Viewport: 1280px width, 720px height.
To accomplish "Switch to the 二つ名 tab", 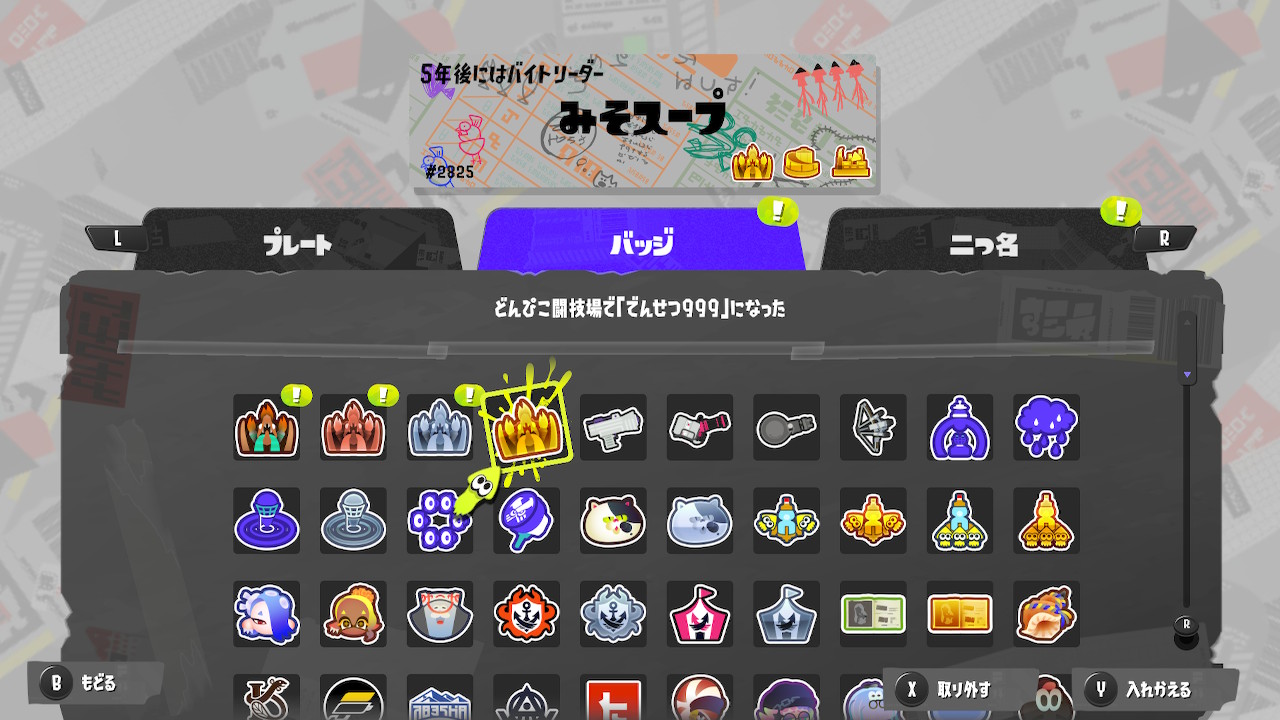I will tap(983, 244).
